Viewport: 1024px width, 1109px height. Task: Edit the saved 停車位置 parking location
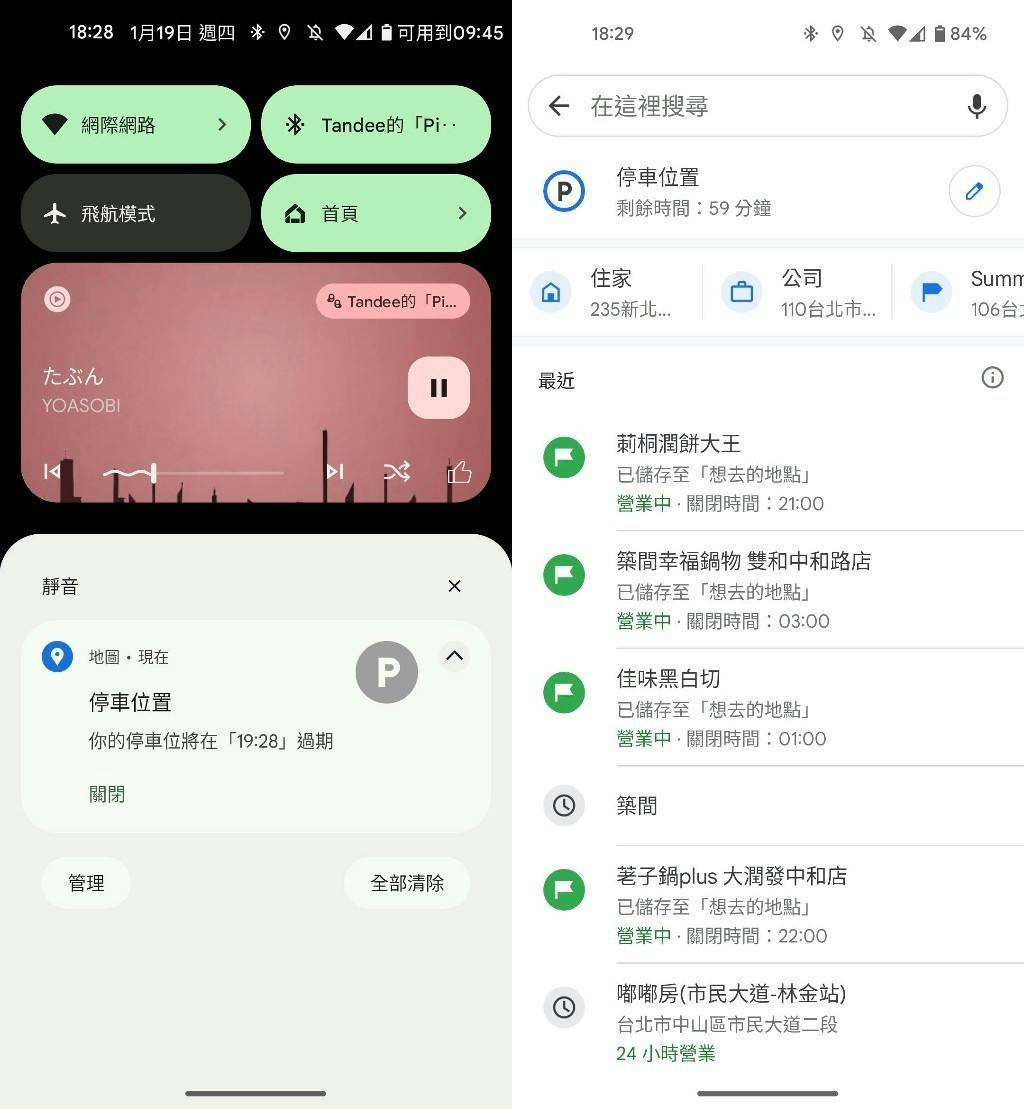pyautogui.click(x=974, y=191)
